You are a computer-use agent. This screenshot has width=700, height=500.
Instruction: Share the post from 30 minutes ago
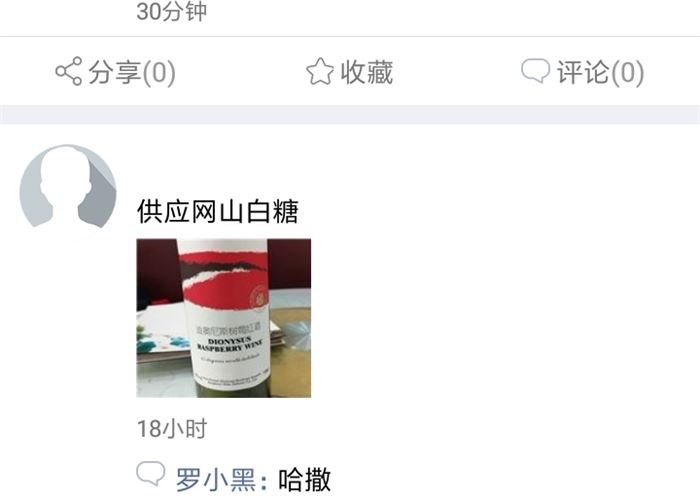[115, 72]
